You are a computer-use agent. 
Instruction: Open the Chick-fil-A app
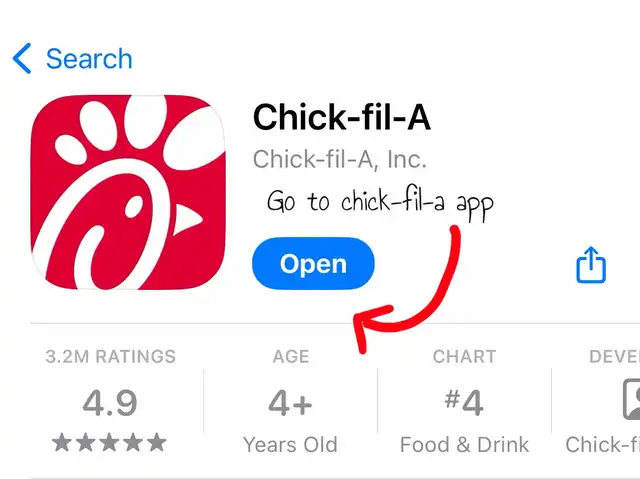(x=313, y=264)
